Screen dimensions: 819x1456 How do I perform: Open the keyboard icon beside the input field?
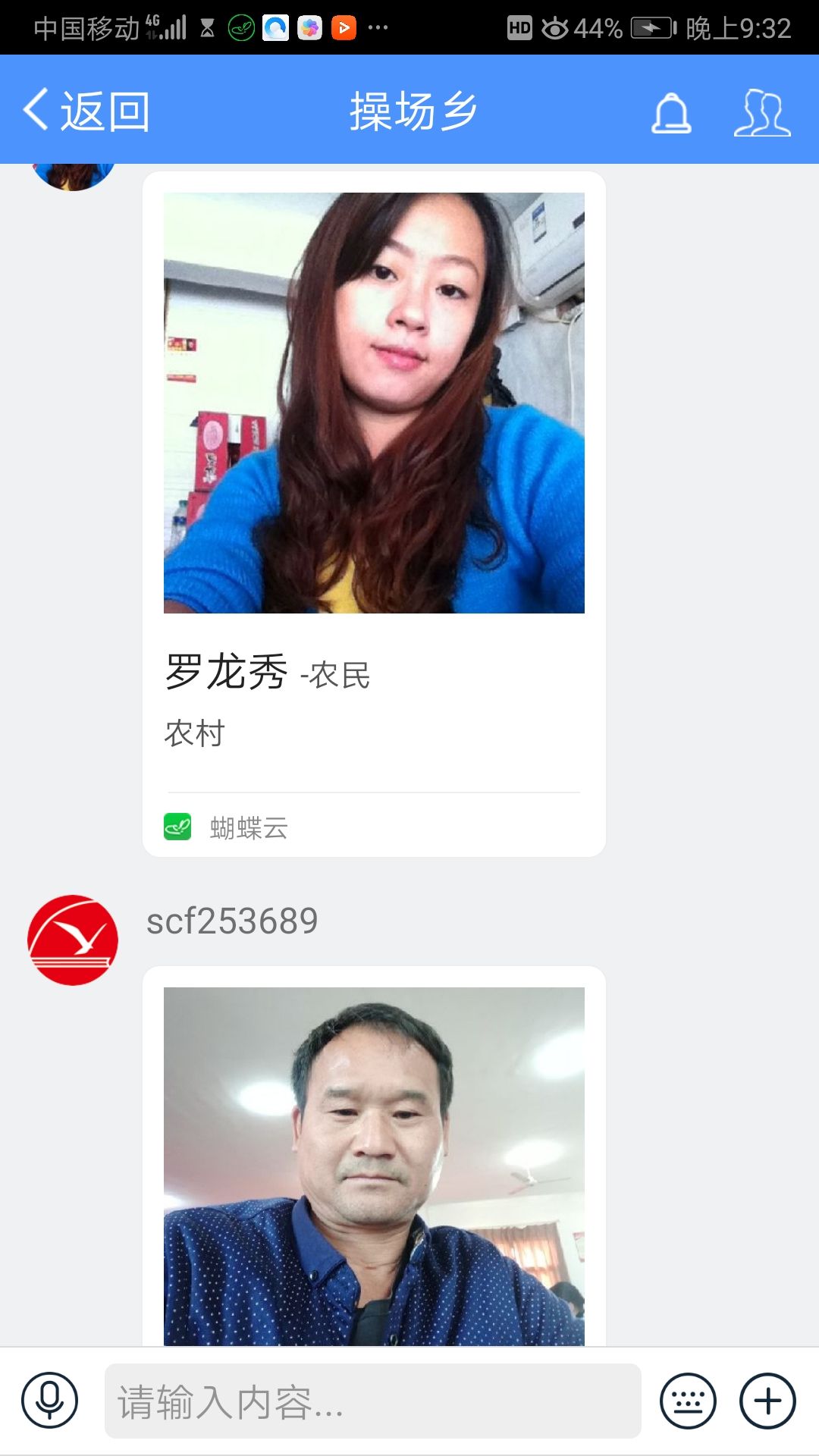click(688, 1401)
